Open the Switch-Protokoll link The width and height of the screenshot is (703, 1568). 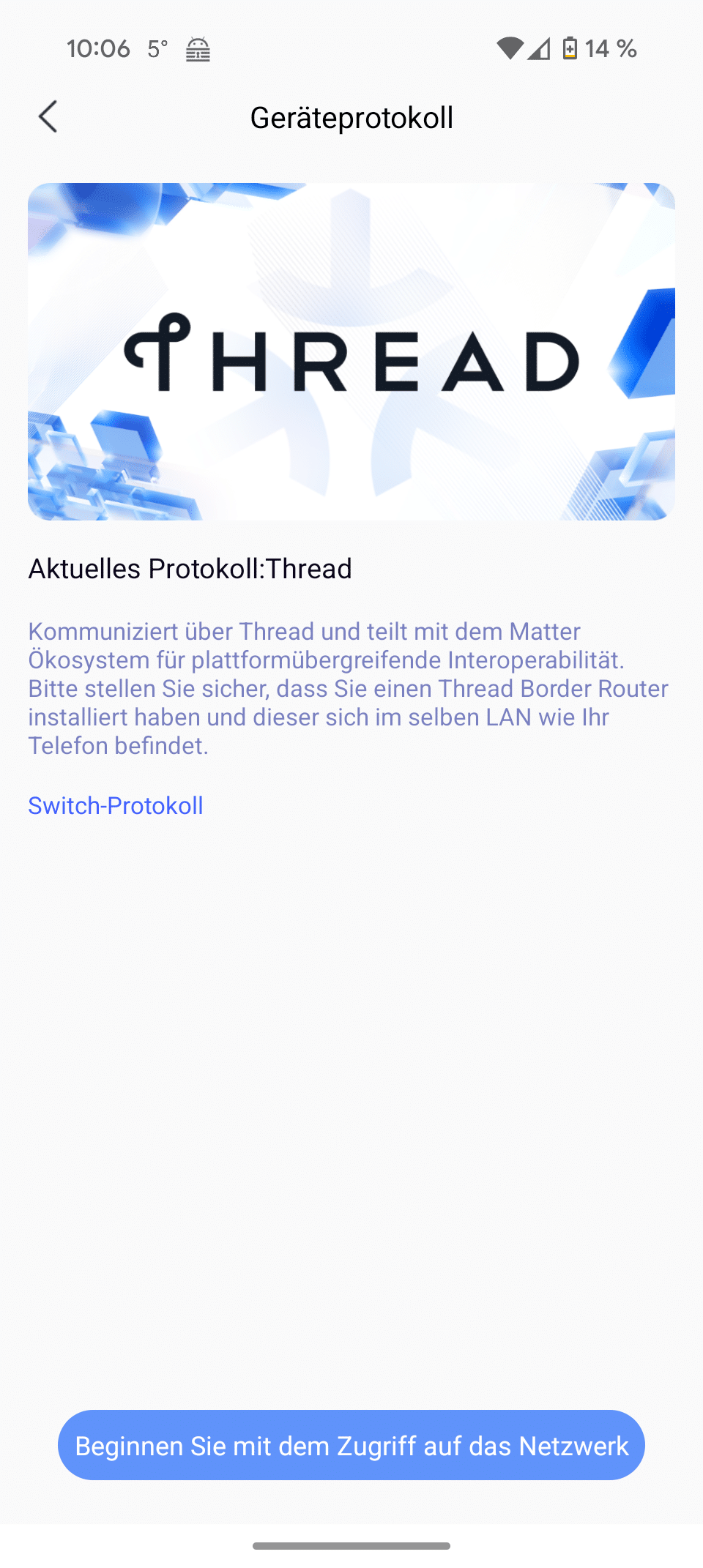tap(116, 805)
